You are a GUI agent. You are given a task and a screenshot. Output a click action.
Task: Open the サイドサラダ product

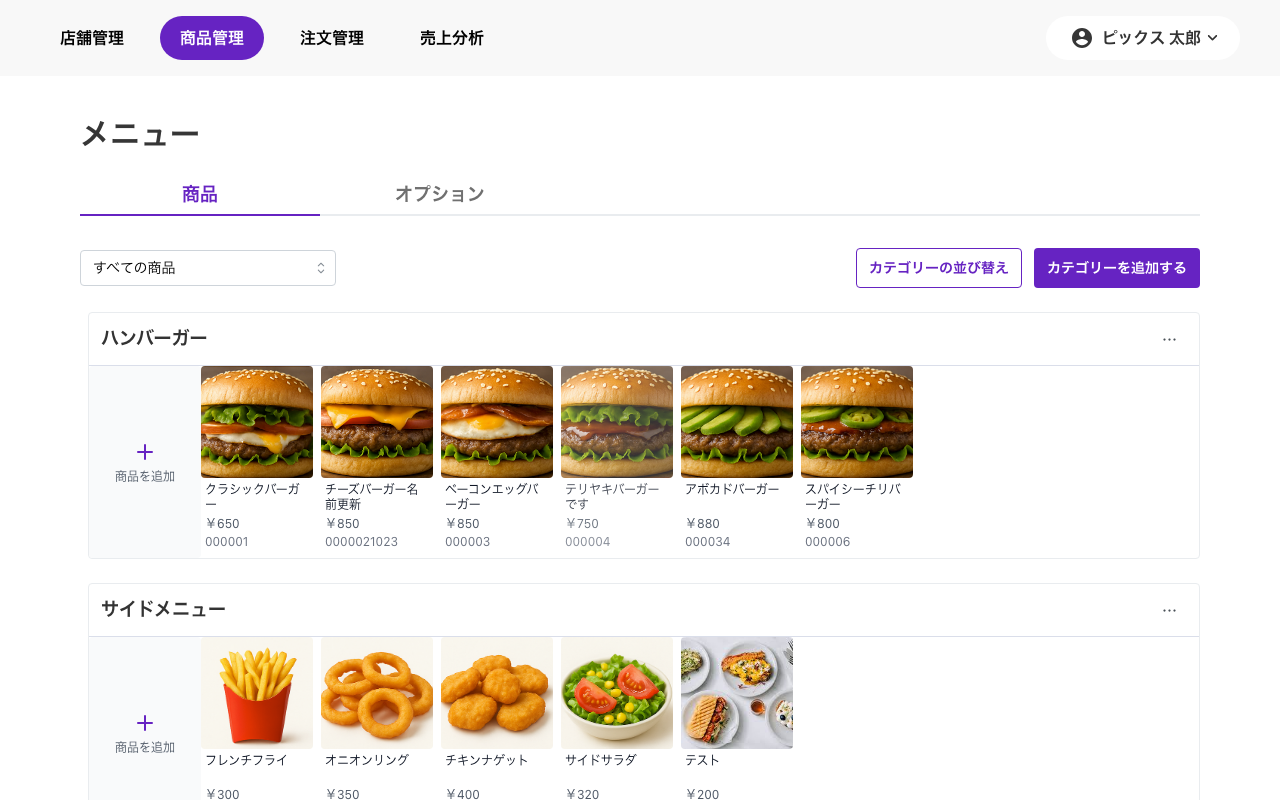click(x=617, y=720)
